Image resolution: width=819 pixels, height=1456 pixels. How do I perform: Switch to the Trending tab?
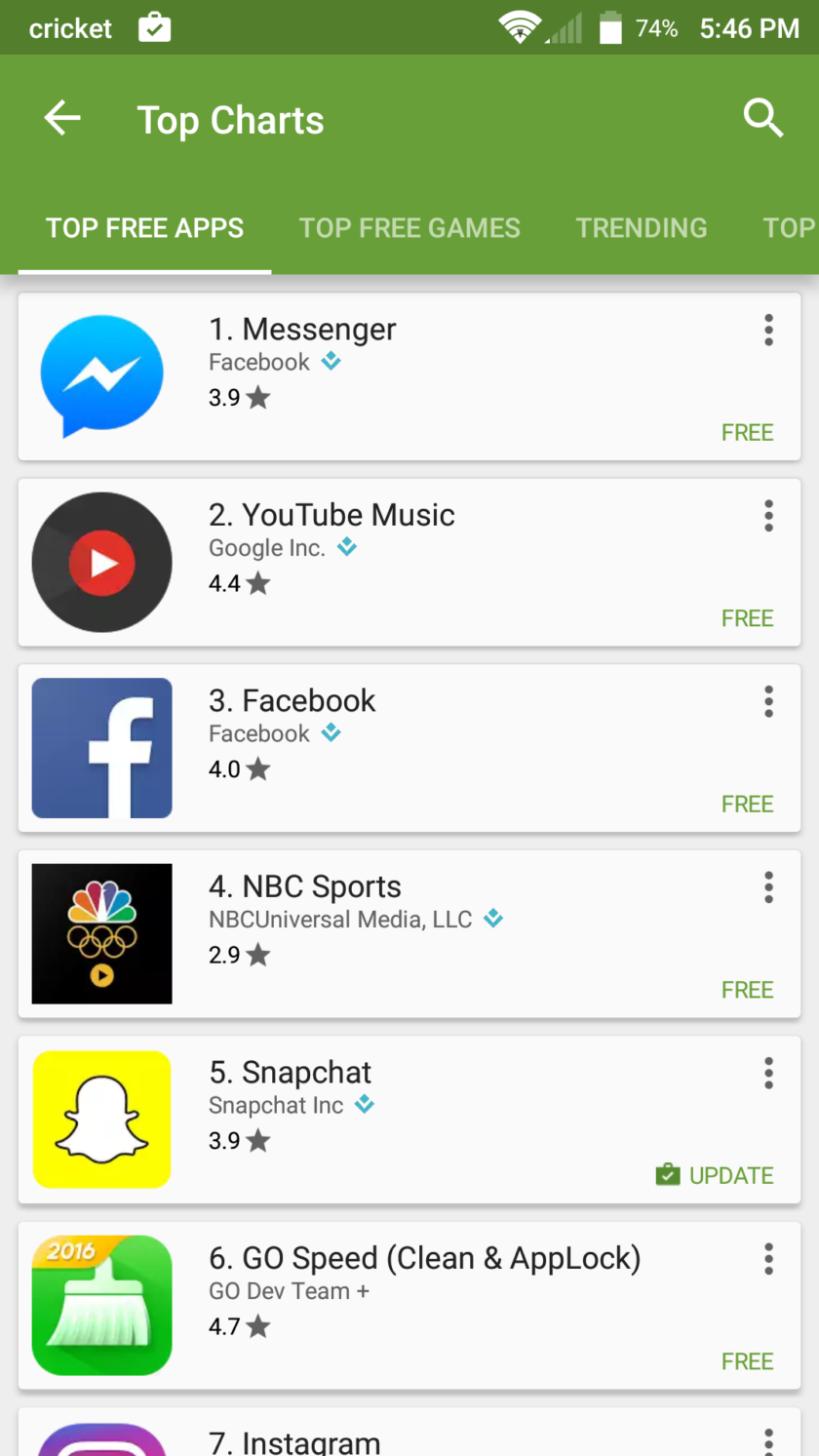click(641, 228)
